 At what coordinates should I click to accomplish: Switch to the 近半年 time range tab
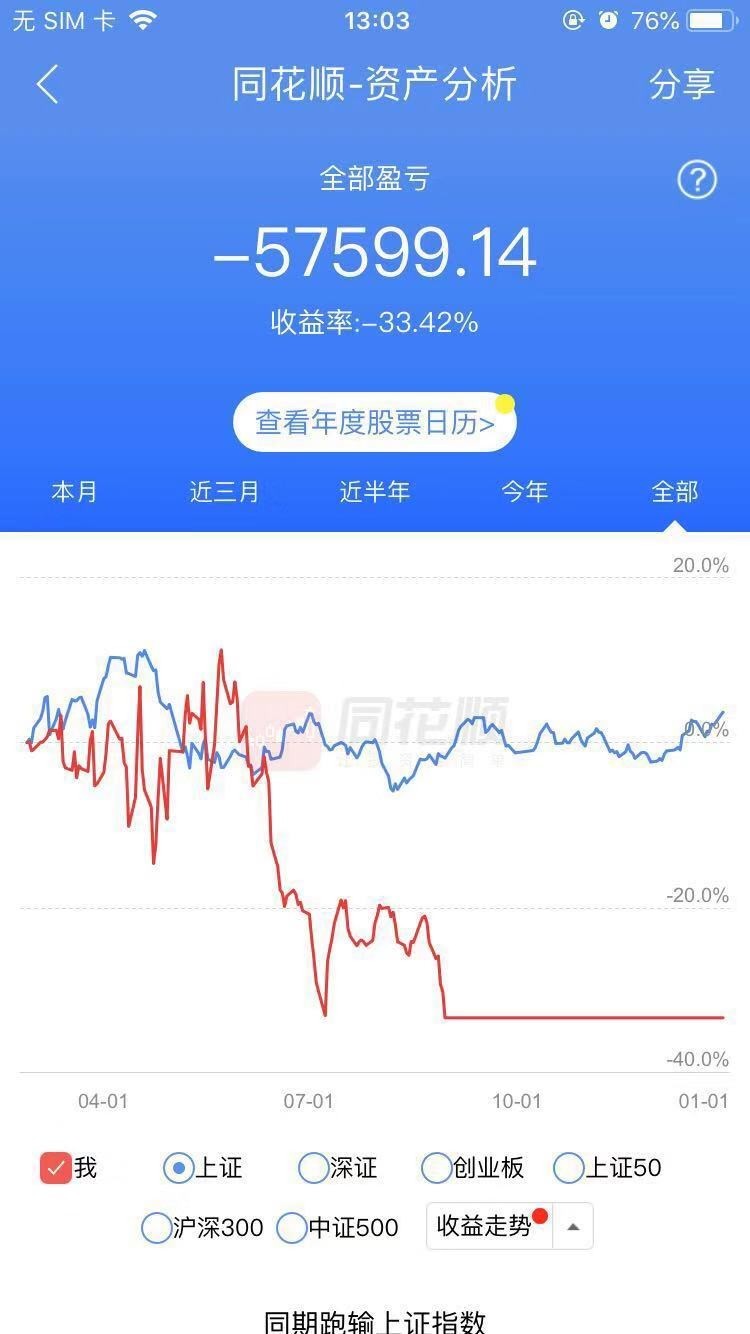pos(374,491)
